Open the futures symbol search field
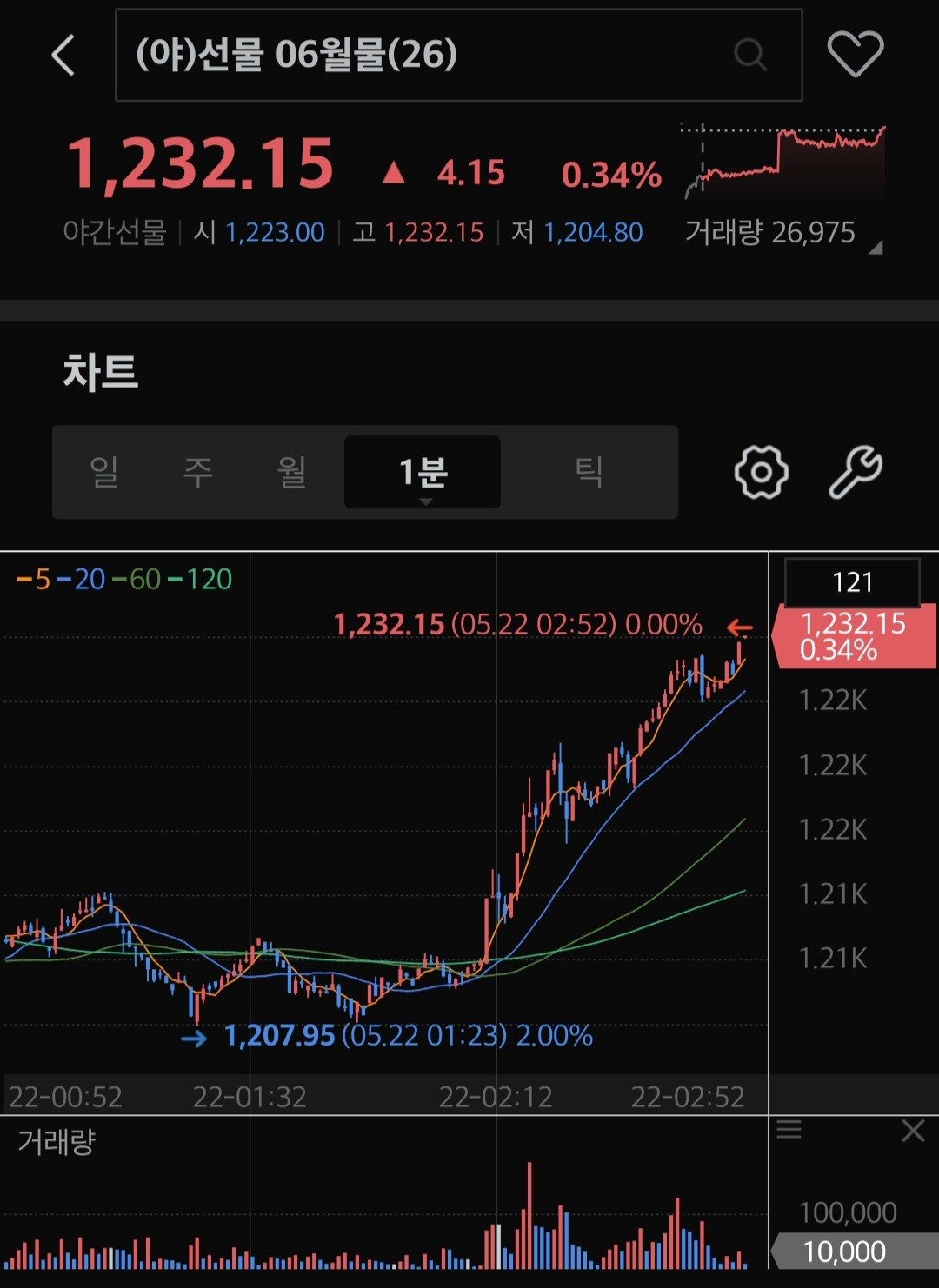Viewport: 939px width, 1288px height. (x=458, y=56)
